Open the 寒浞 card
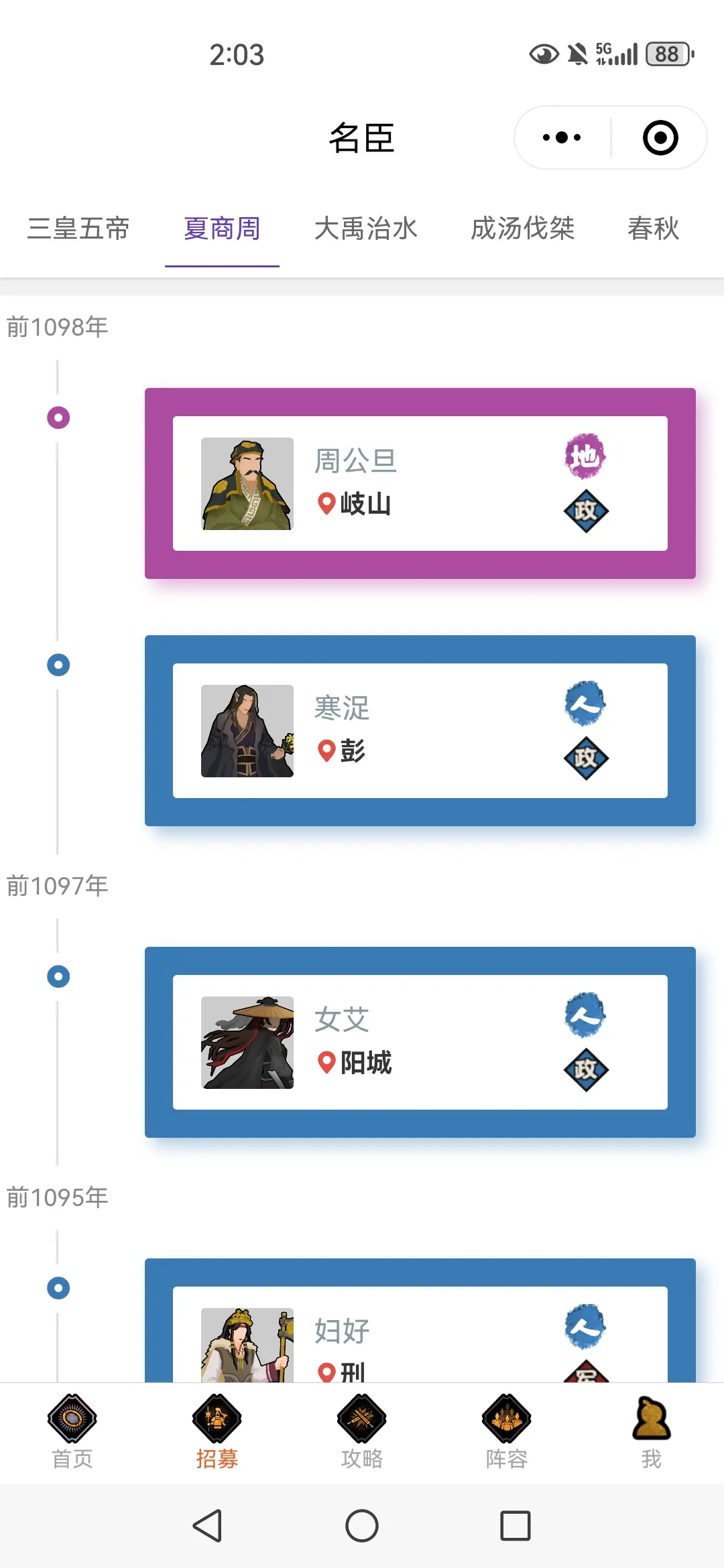724x1568 pixels. (x=420, y=730)
